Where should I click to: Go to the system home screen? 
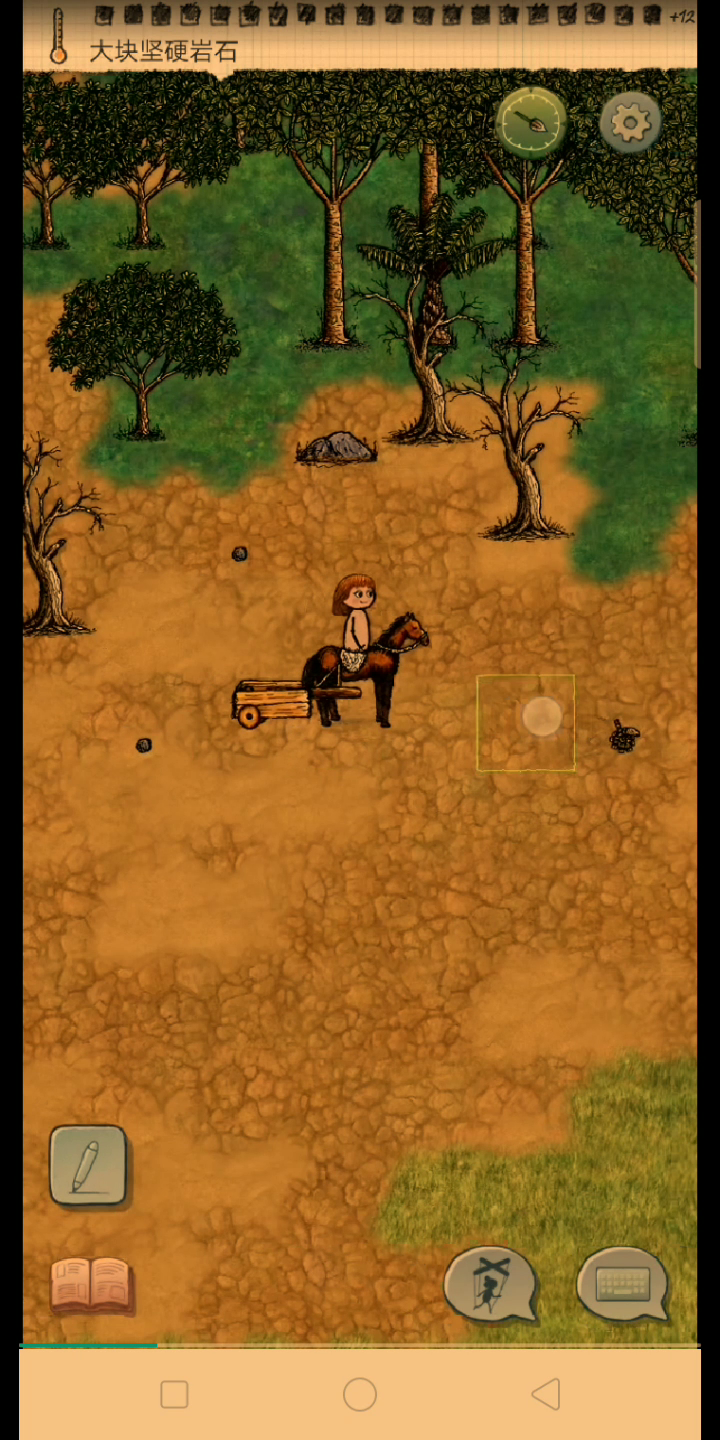coord(360,1394)
